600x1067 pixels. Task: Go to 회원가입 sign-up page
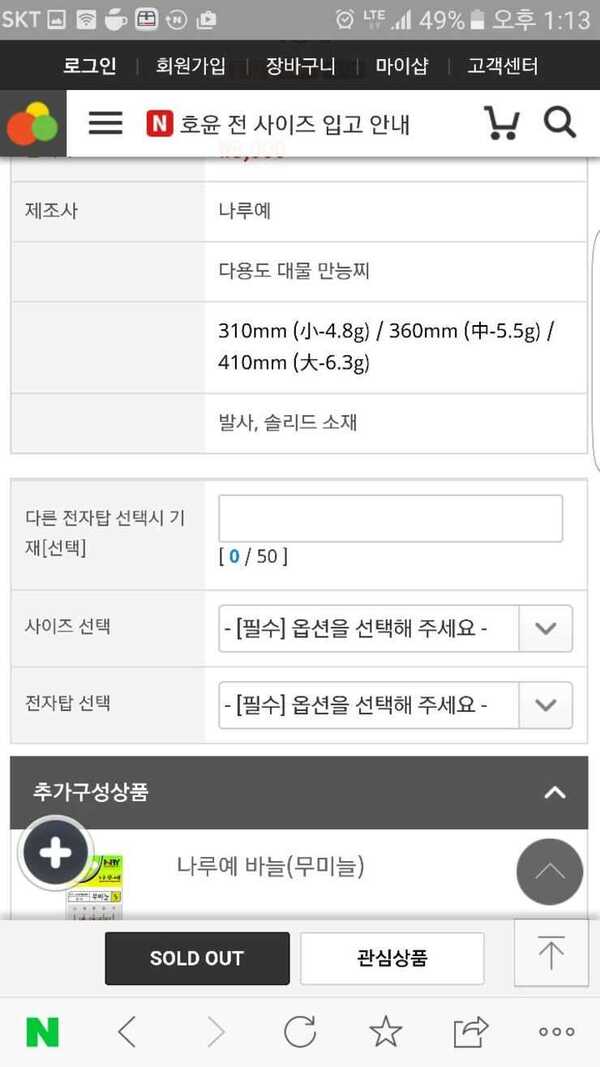pyautogui.click(x=190, y=66)
